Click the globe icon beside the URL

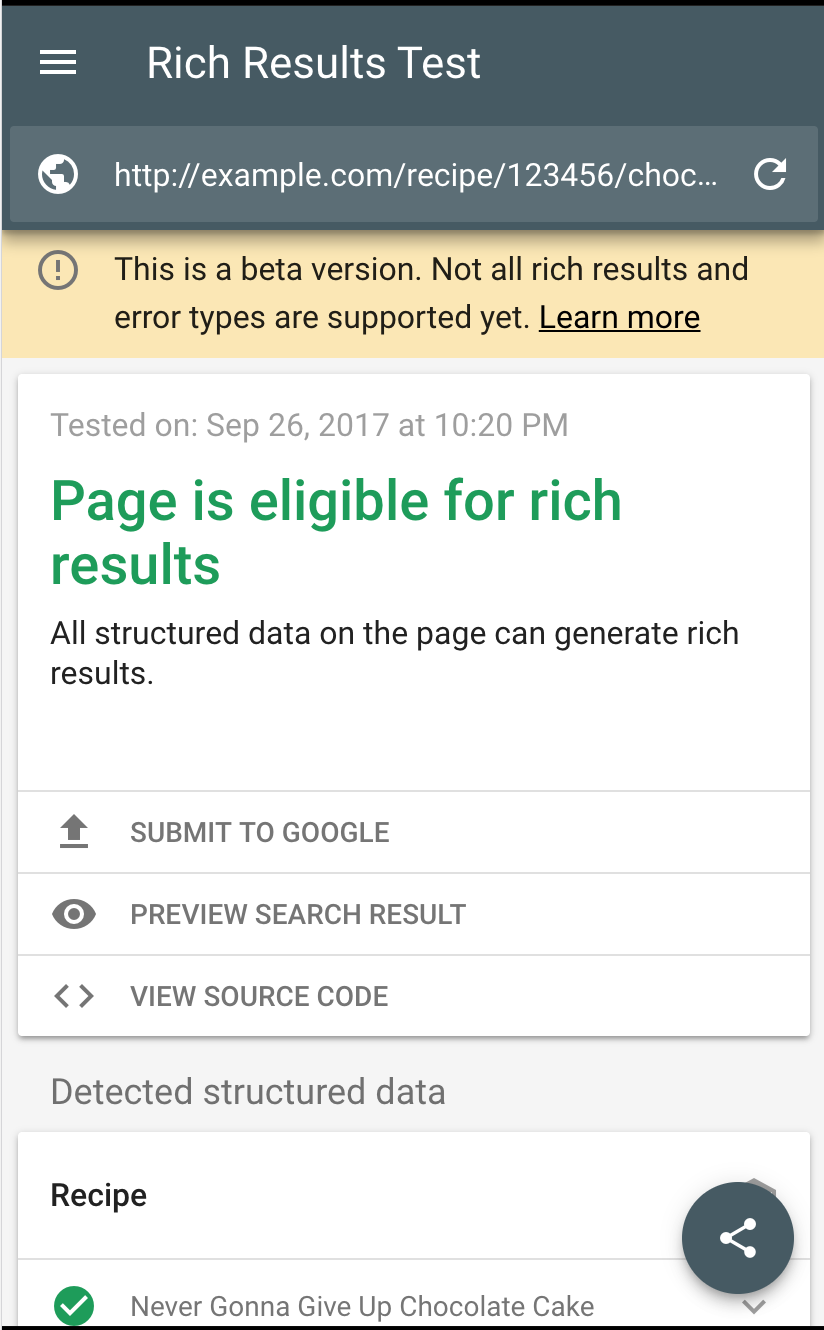point(57,174)
